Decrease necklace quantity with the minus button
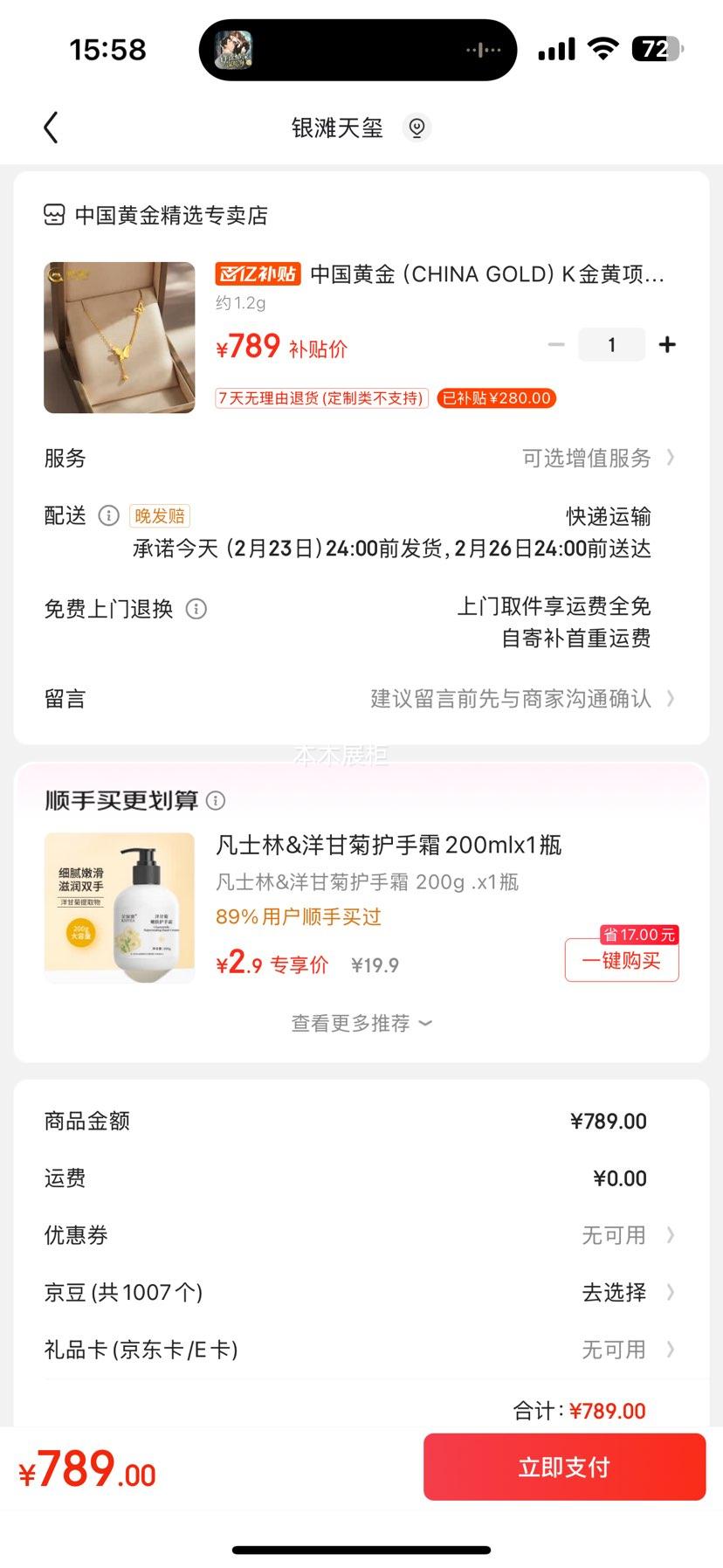Viewport: 723px width, 1568px height. [x=556, y=345]
